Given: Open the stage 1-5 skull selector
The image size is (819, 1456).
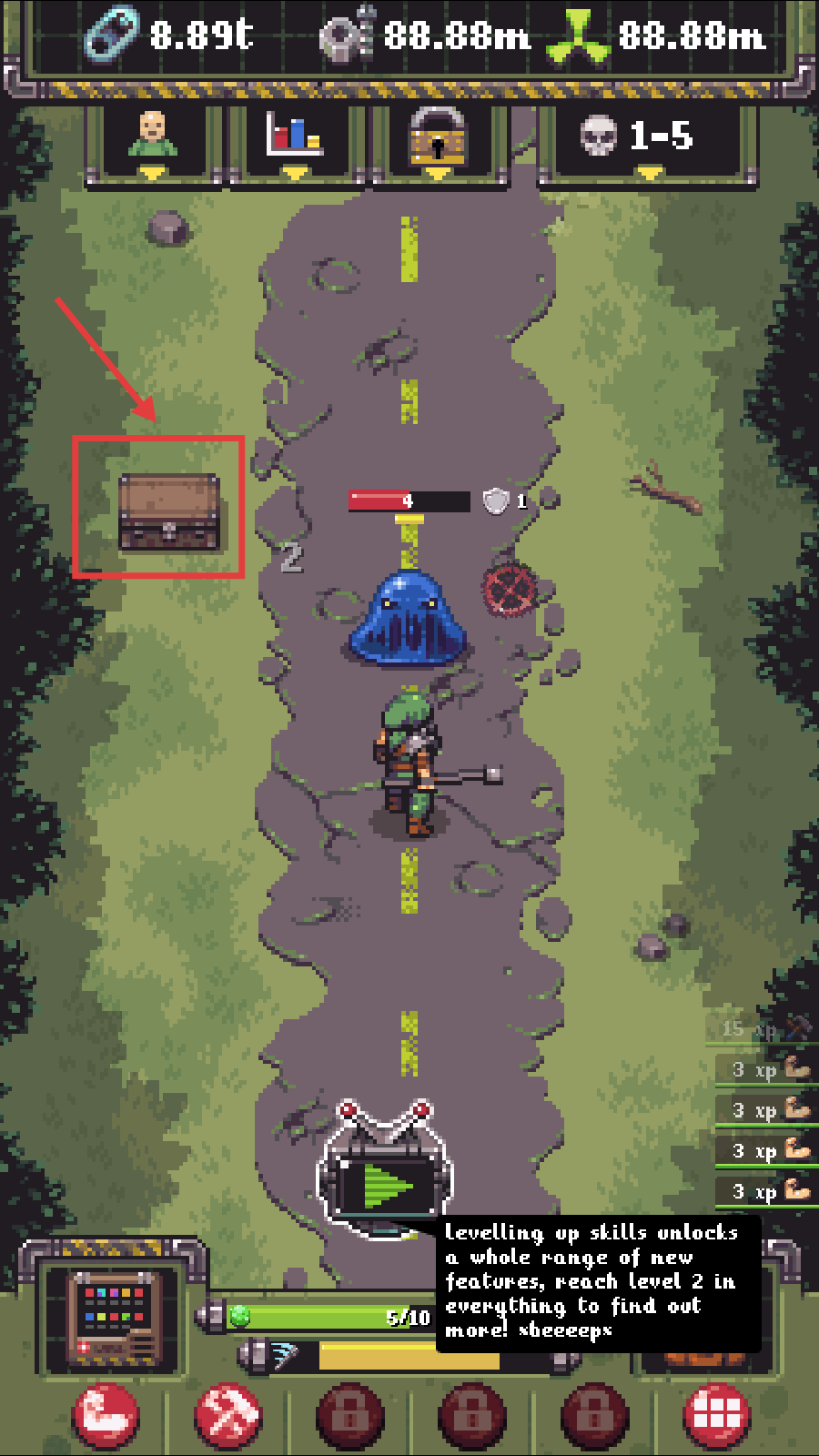Looking at the screenshot, I should [647, 138].
